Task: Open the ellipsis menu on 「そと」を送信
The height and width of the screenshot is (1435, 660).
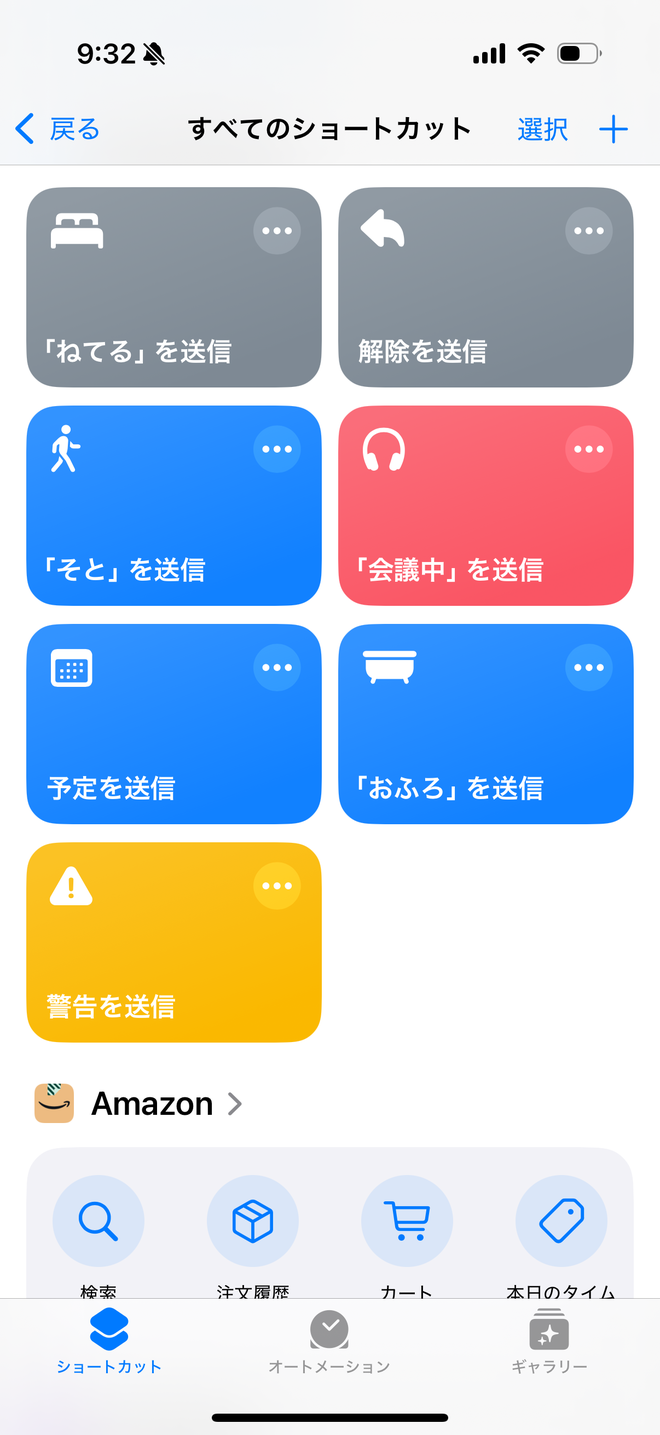Action: pyautogui.click(x=277, y=449)
